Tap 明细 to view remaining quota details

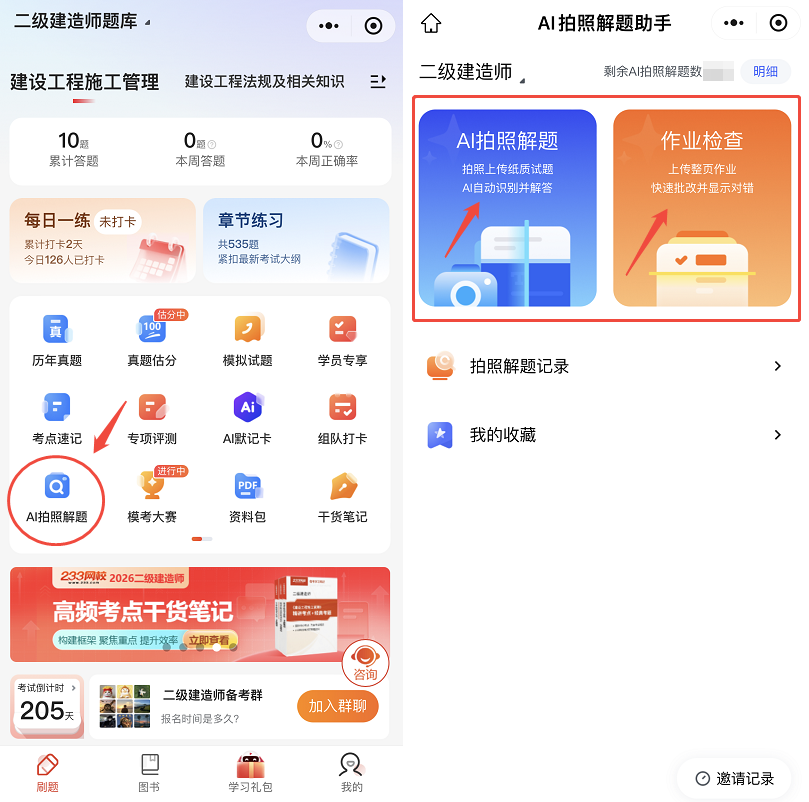pos(765,72)
